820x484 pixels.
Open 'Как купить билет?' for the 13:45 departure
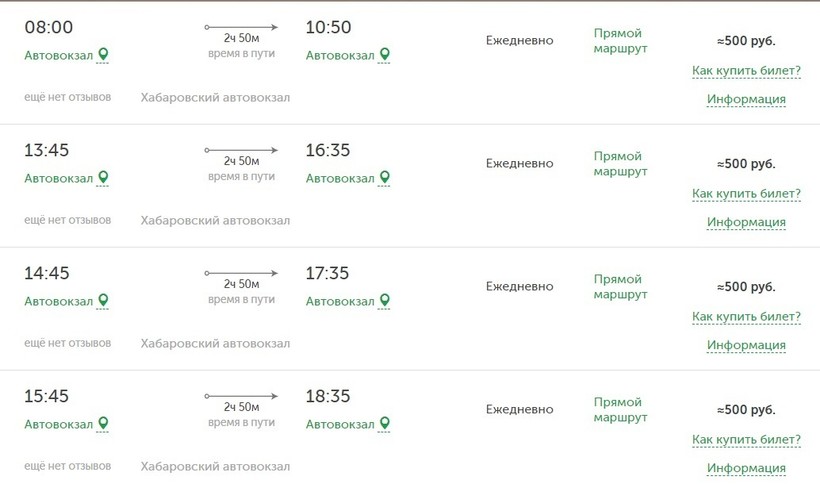click(746, 194)
